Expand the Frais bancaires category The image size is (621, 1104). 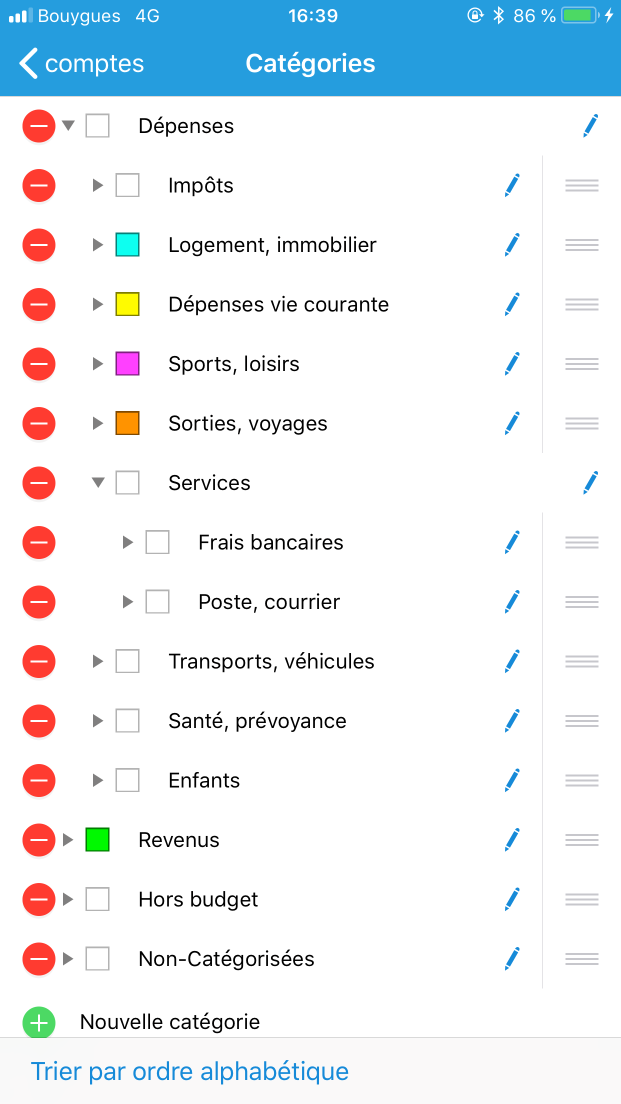click(x=128, y=543)
